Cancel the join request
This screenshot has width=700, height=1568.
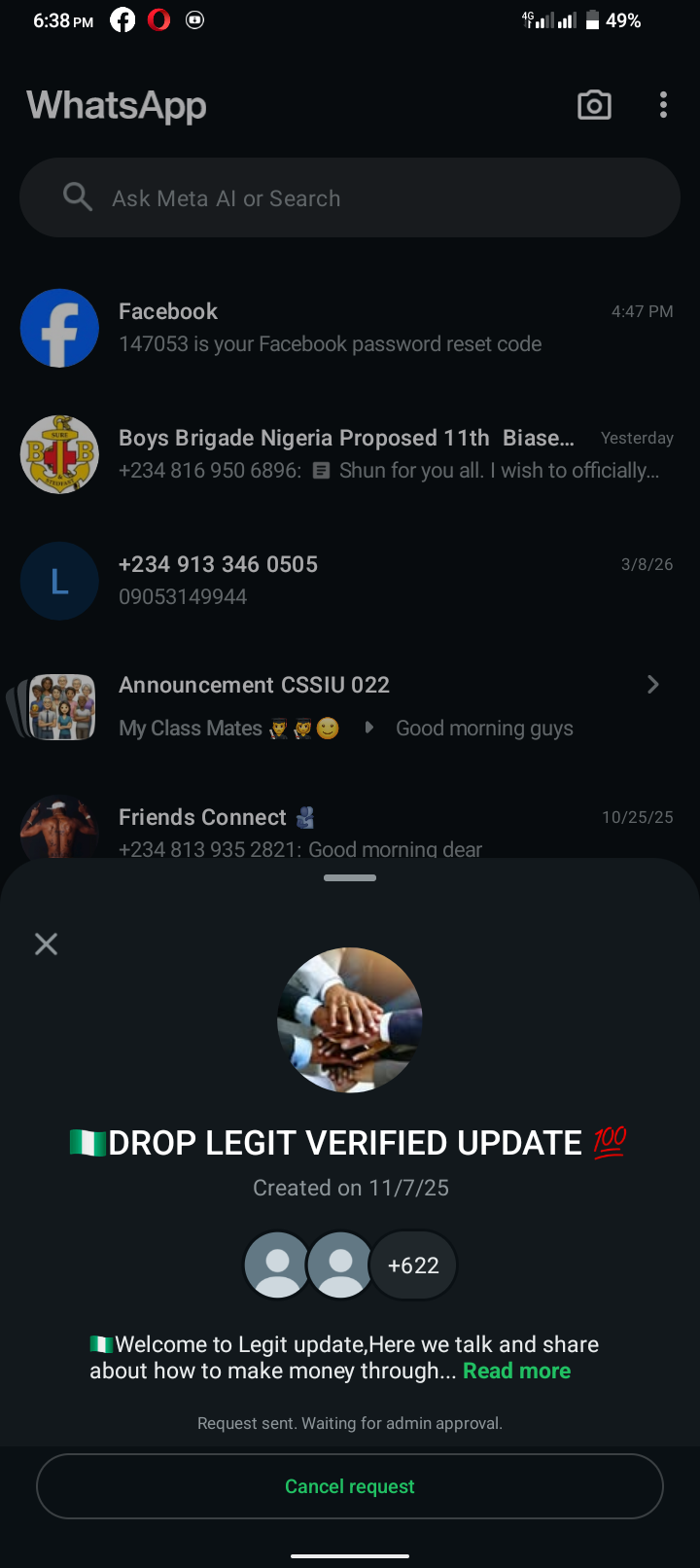pos(350,1486)
